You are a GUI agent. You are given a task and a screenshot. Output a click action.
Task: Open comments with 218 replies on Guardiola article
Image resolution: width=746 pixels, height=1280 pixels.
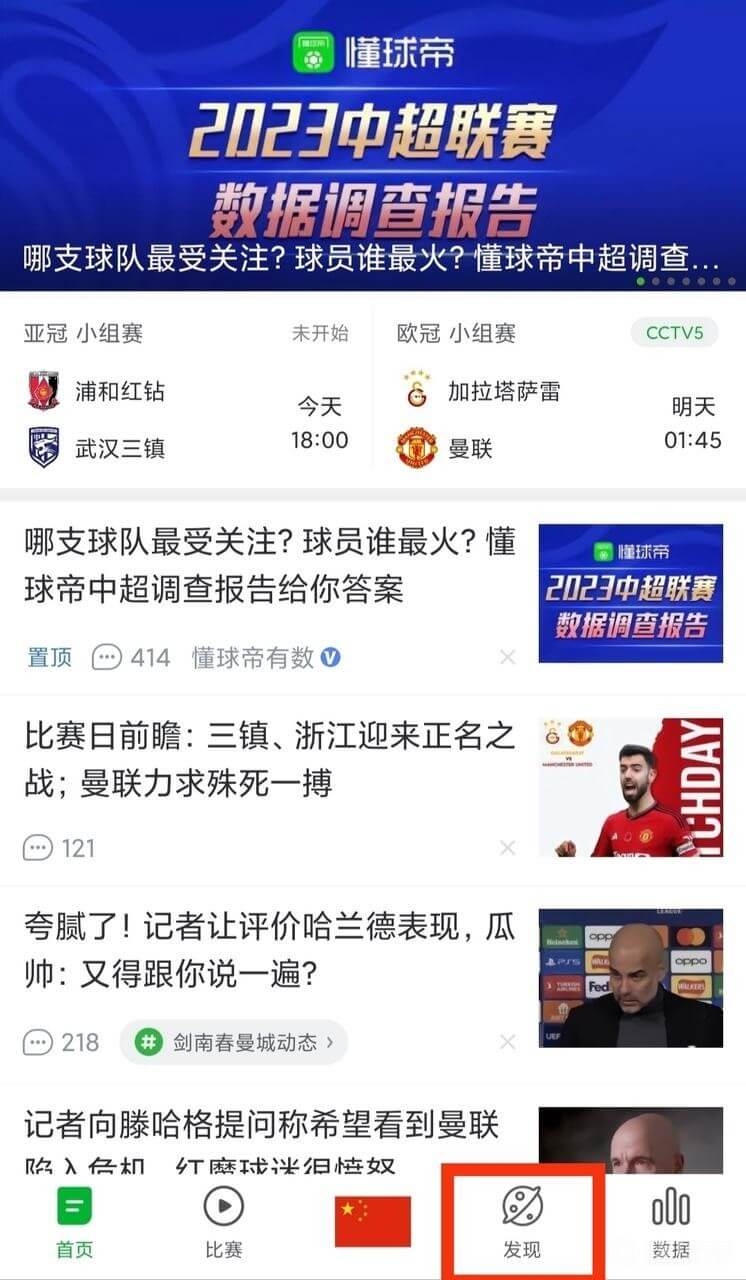click(x=37, y=1042)
